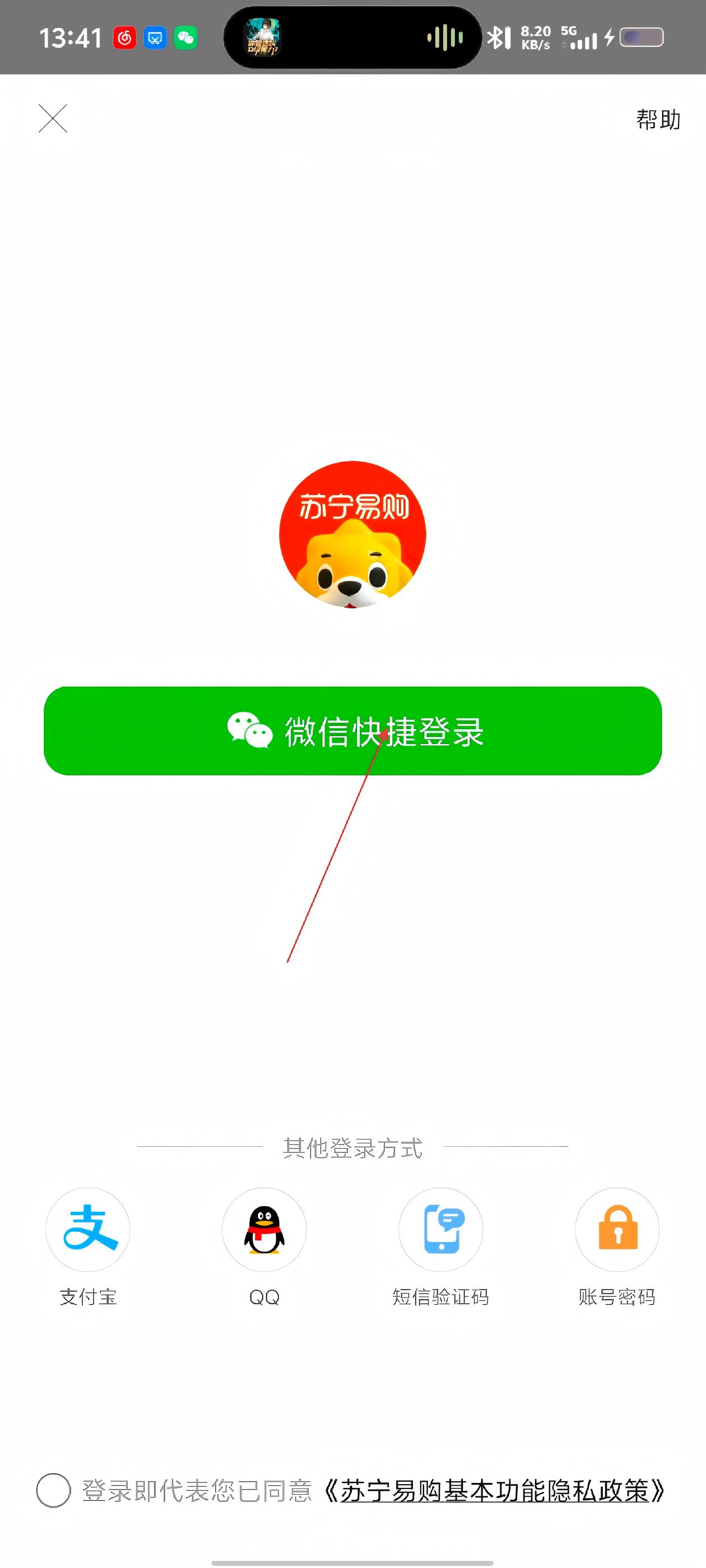
Task: Check the privacy policy agreement circle
Action: [54, 1491]
